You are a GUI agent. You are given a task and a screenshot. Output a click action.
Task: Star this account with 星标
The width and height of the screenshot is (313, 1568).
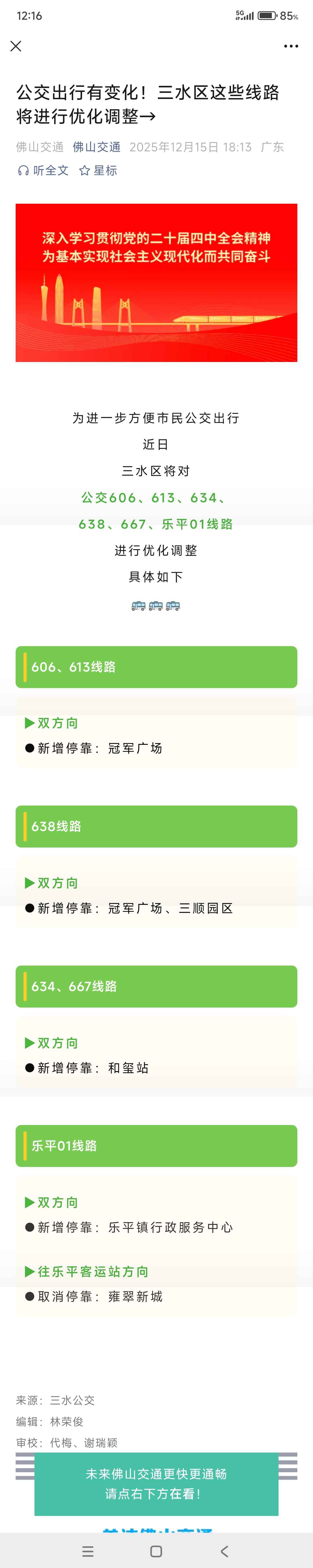[98, 171]
